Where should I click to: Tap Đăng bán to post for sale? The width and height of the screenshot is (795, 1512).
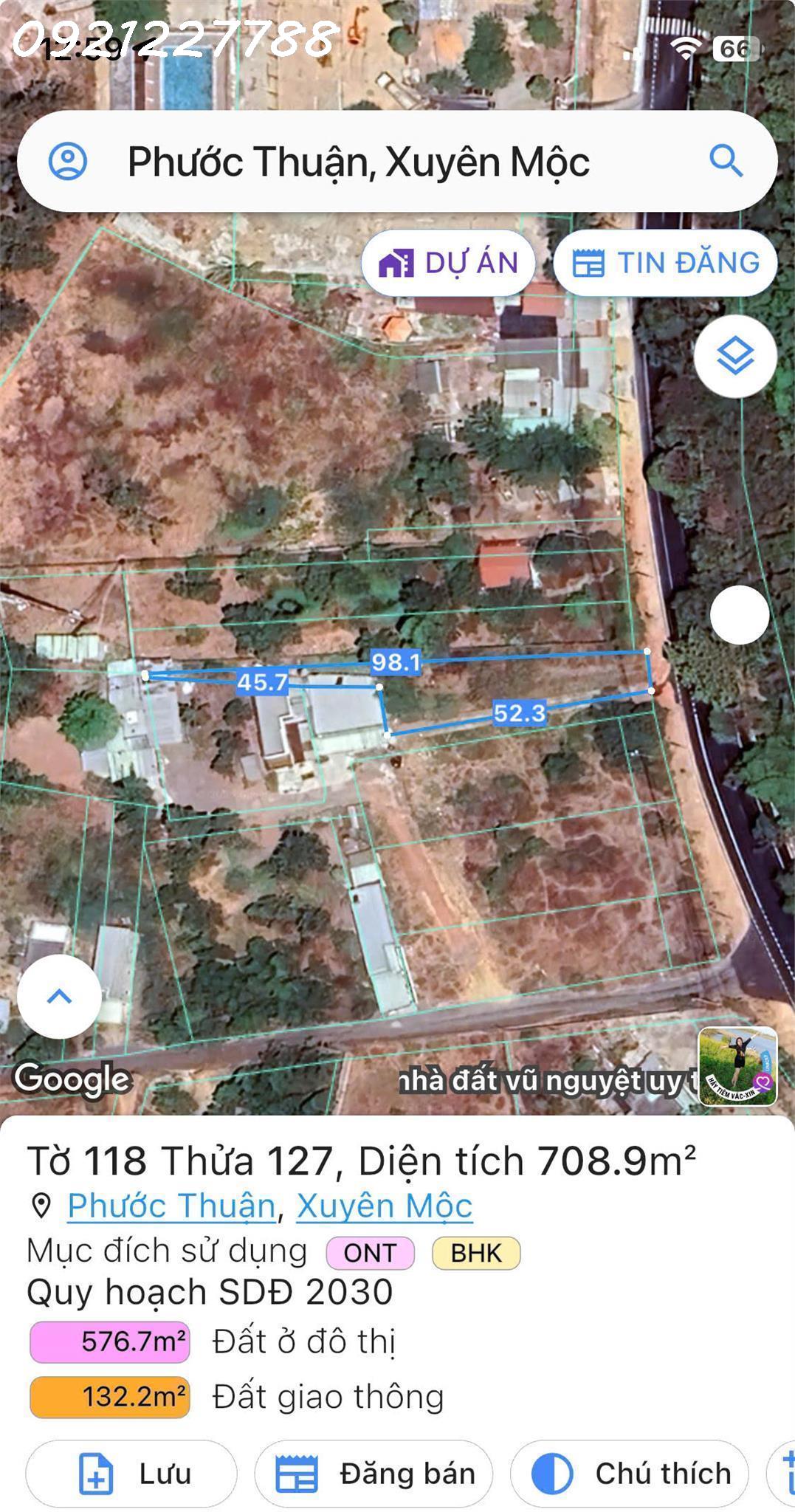tap(374, 1474)
